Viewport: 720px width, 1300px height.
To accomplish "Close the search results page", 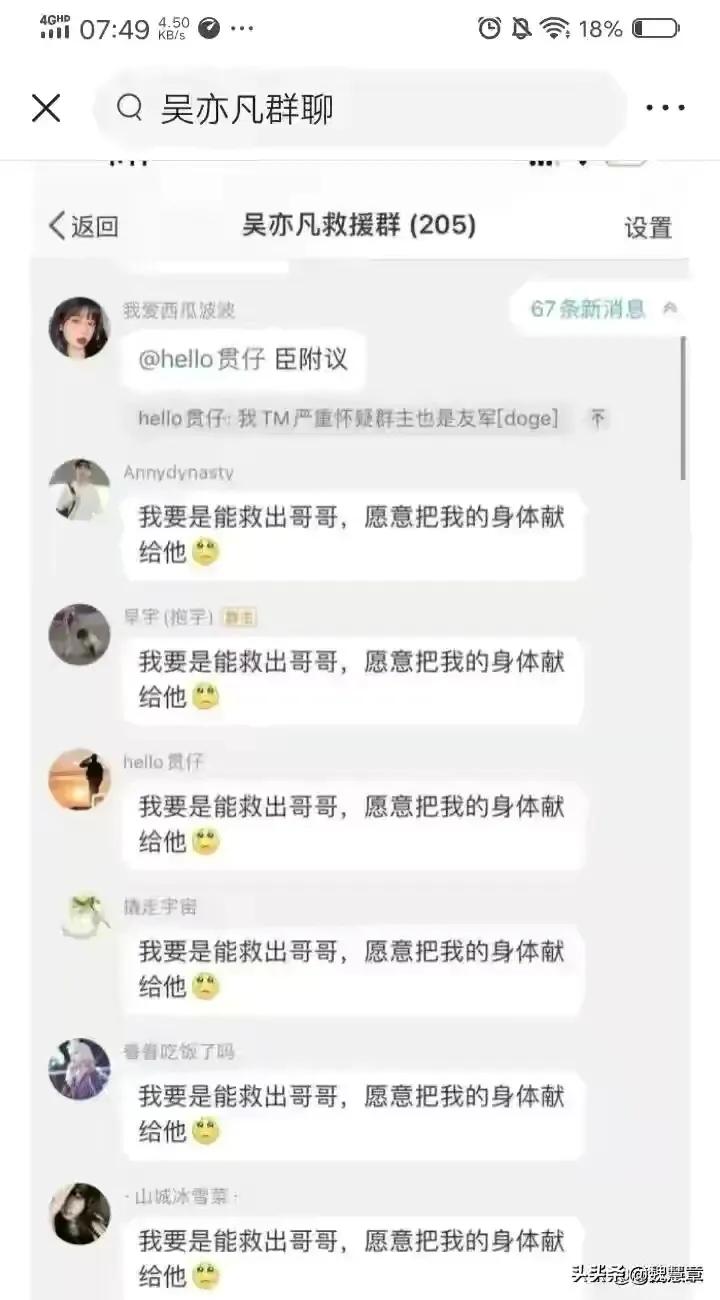I will click(46, 108).
